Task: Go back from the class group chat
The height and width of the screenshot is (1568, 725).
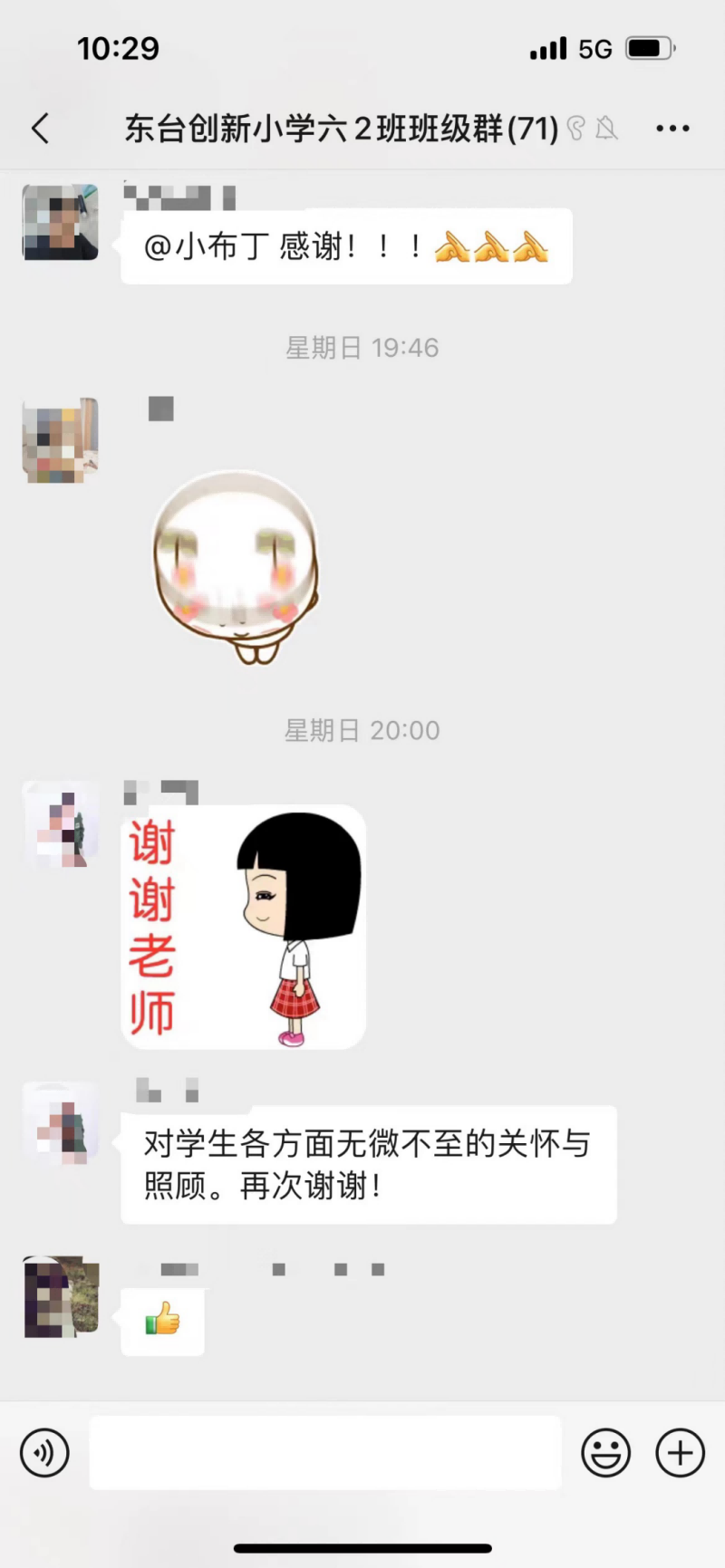Action: click(x=41, y=129)
